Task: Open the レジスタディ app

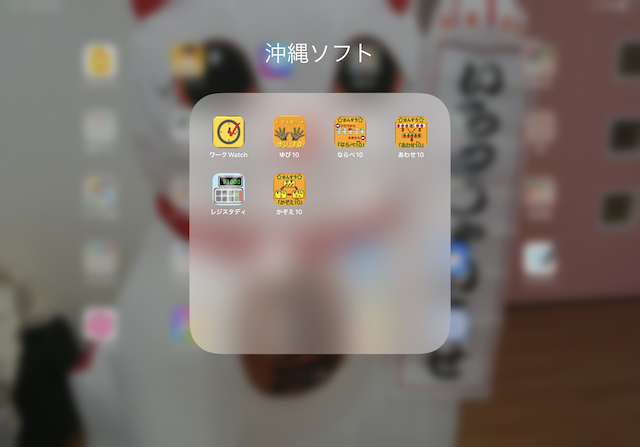Action: pyautogui.click(x=228, y=189)
